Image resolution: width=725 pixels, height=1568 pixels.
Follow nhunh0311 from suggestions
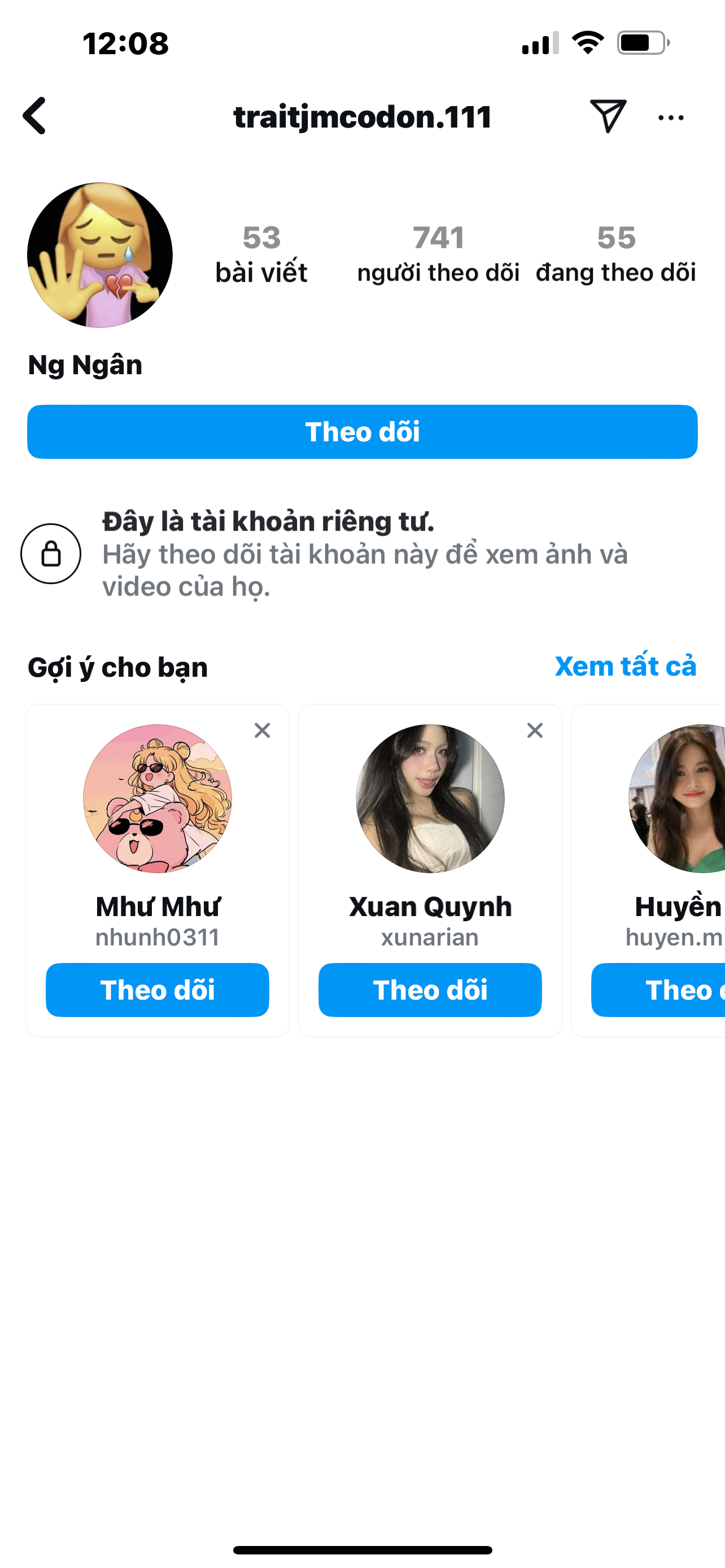(157, 990)
